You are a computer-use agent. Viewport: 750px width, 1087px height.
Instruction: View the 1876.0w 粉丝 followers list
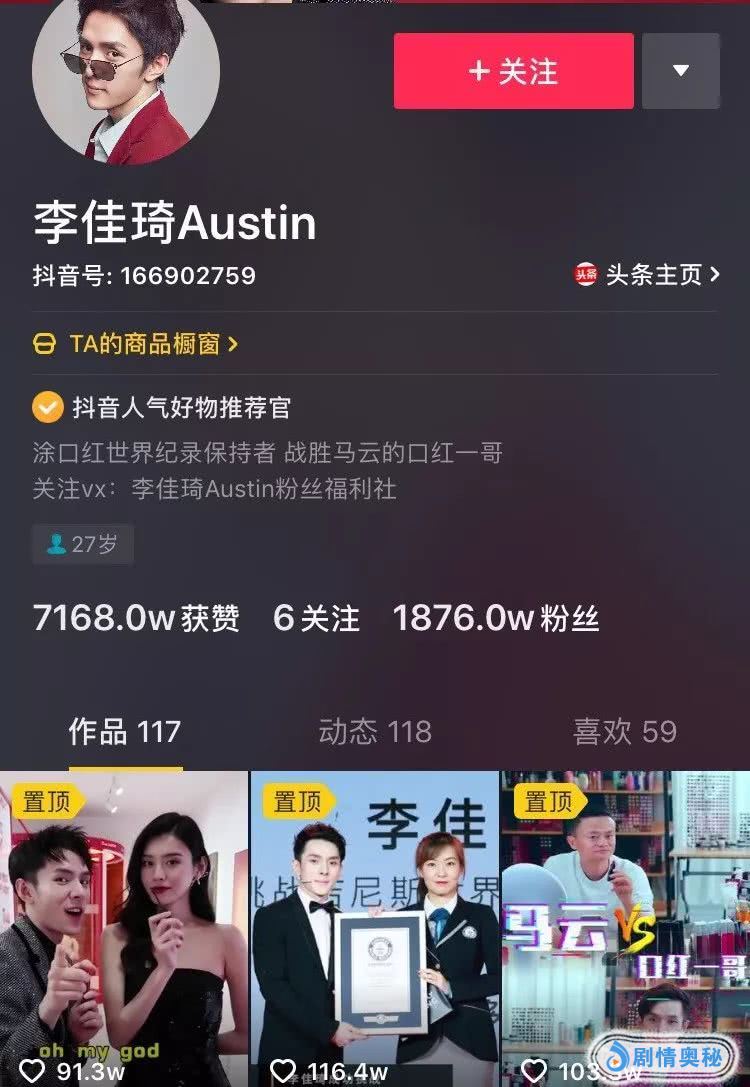[496, 618]
